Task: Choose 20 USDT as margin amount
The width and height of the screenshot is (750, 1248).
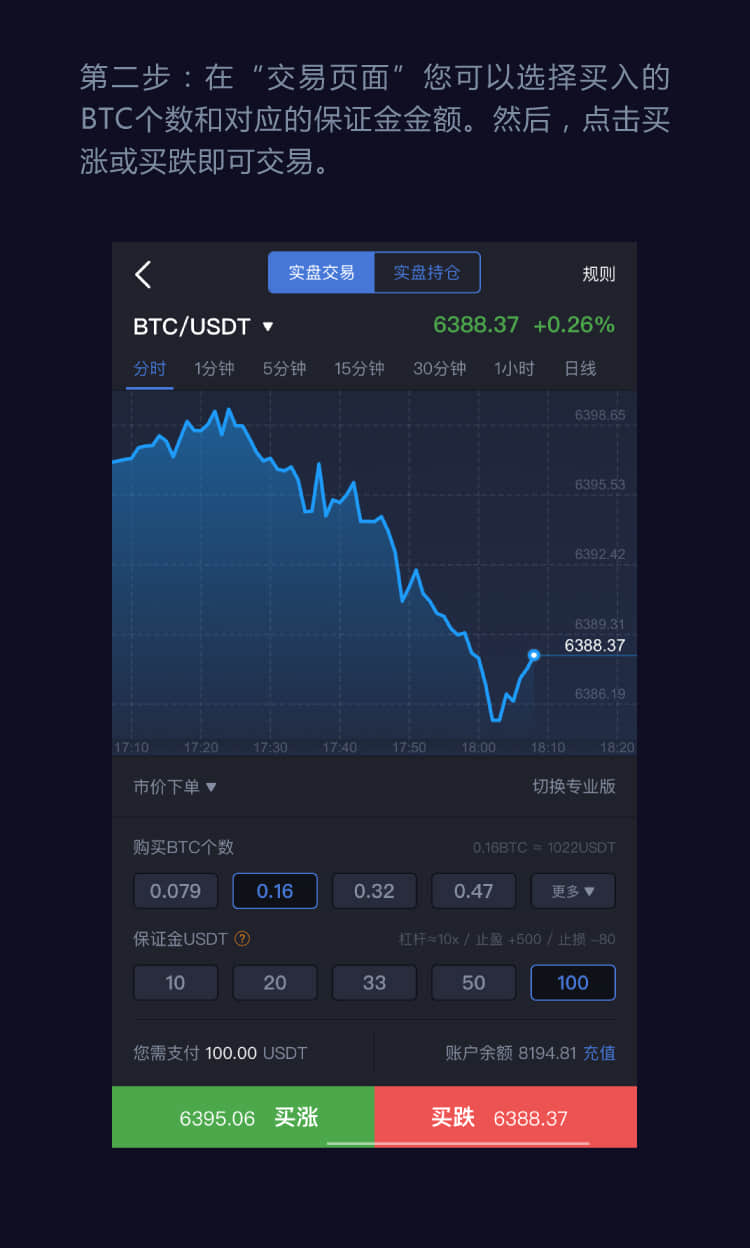Action: (275, 982)
